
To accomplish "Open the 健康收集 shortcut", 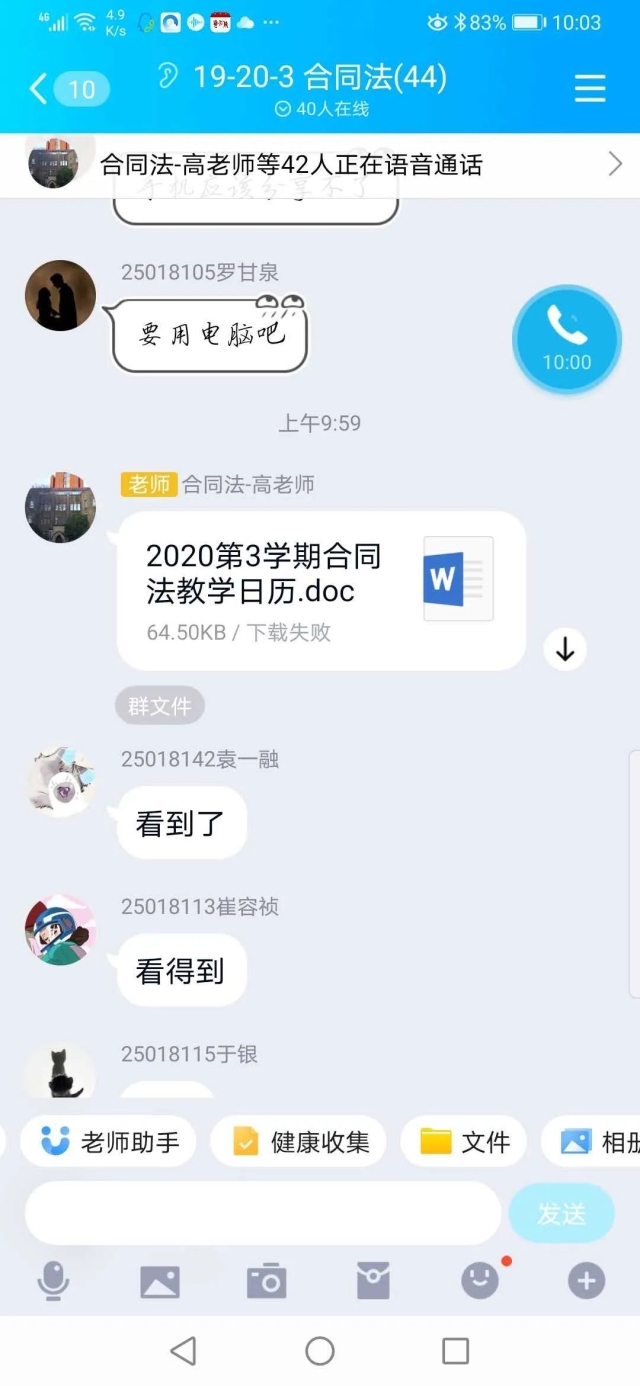I will pos(299,1142).
